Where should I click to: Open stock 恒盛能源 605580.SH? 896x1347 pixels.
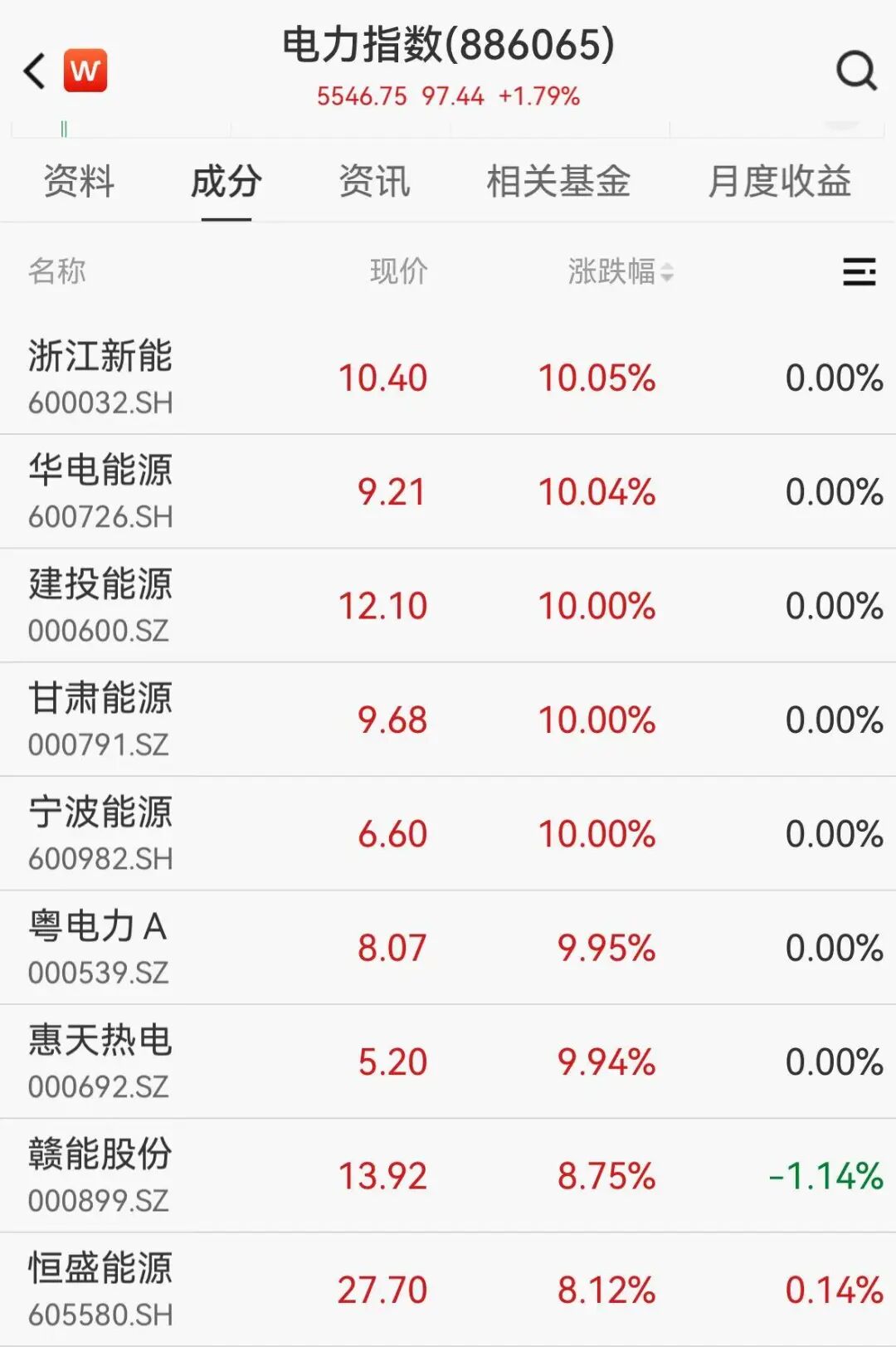[448, 1289]
